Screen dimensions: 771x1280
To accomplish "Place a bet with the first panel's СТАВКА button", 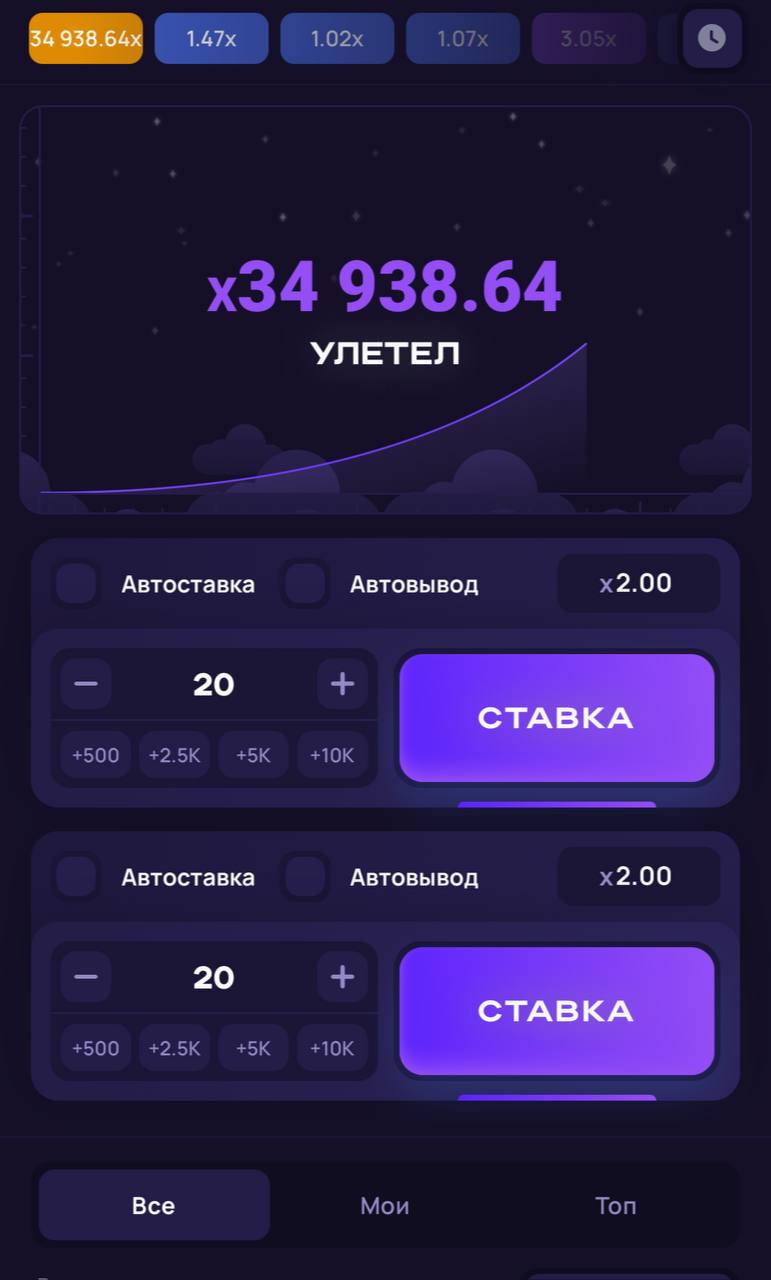I will click(556, 718).
